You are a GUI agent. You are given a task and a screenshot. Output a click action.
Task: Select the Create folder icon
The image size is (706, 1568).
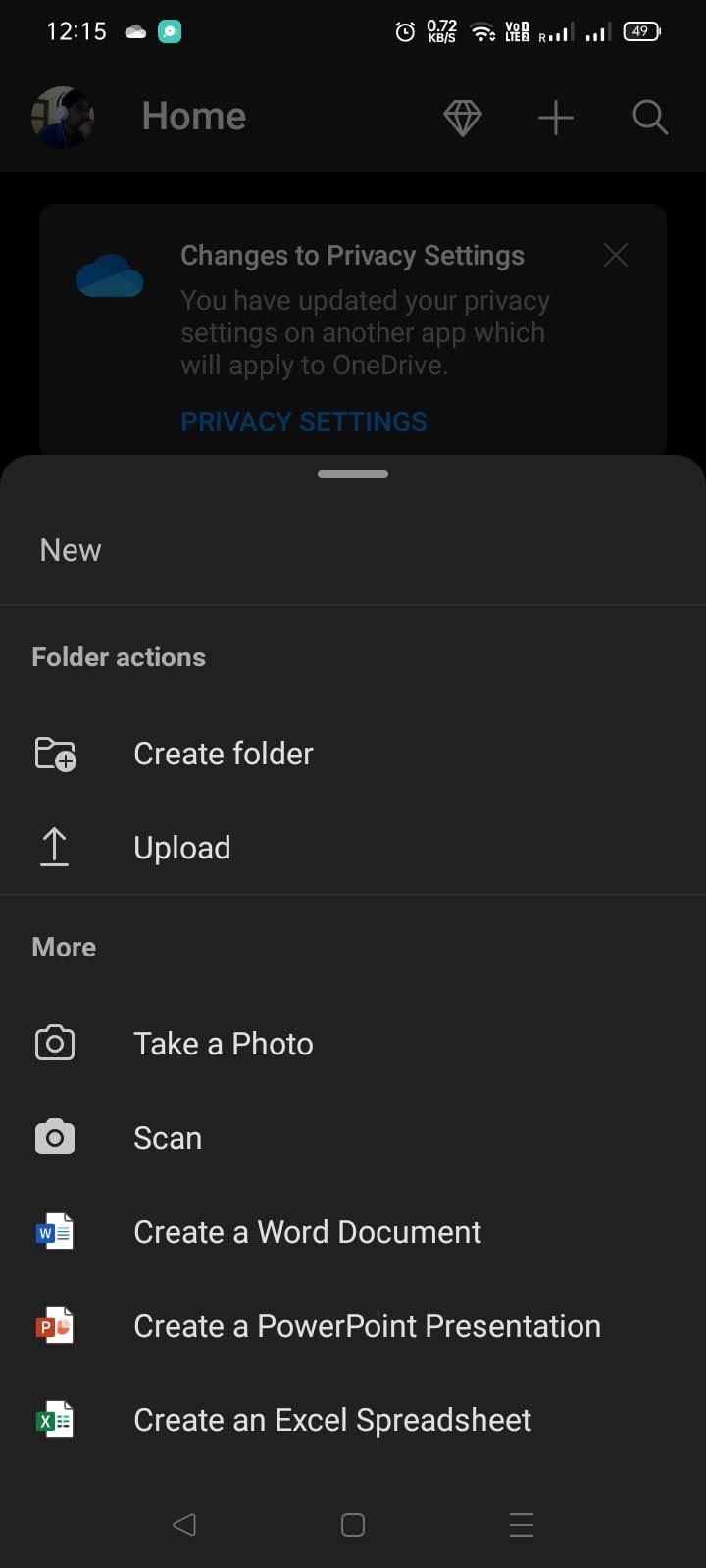coord(54,753)
